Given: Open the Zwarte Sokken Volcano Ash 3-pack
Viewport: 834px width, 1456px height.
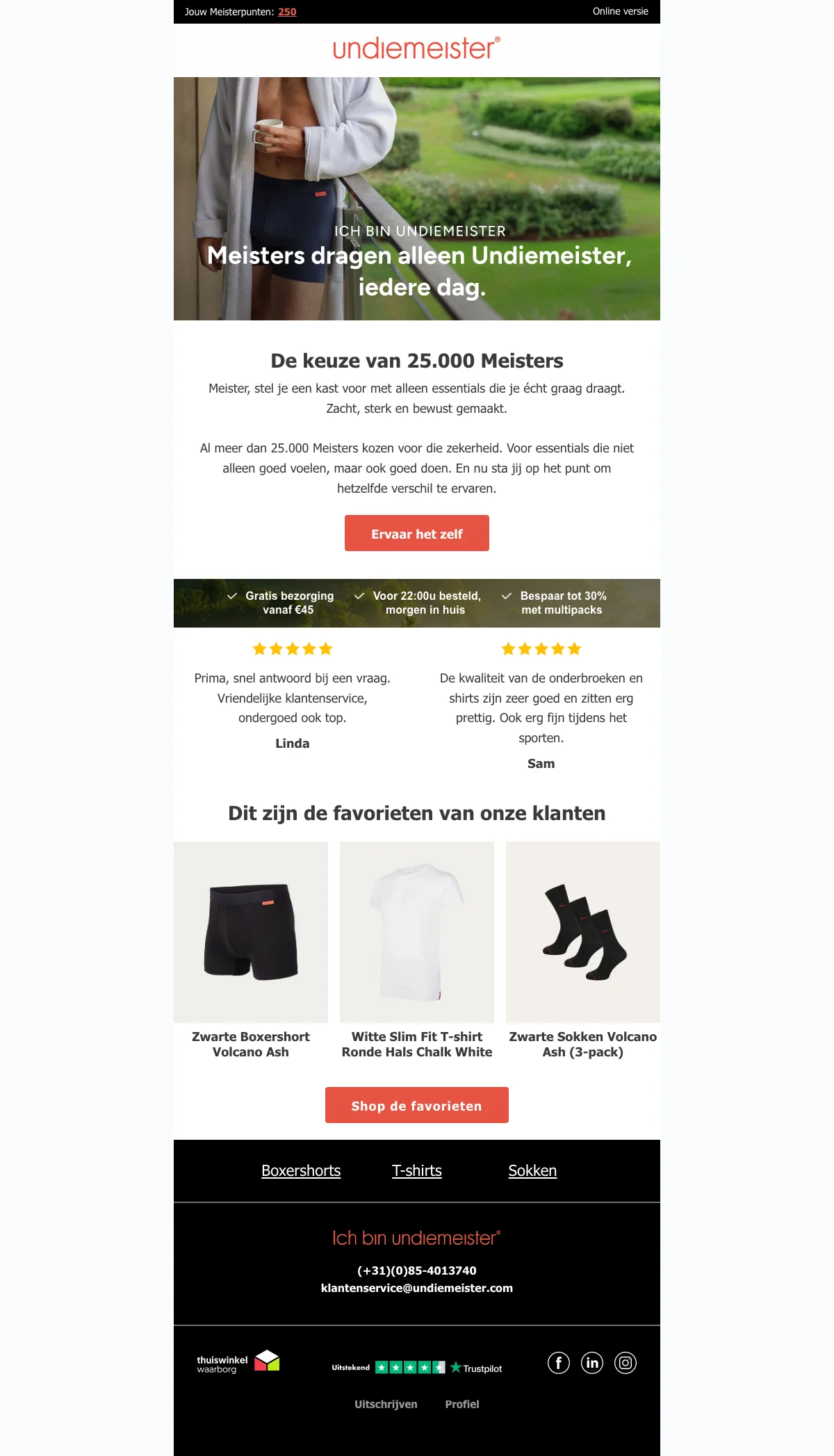Looking at the screenshot, I should 582,932.
